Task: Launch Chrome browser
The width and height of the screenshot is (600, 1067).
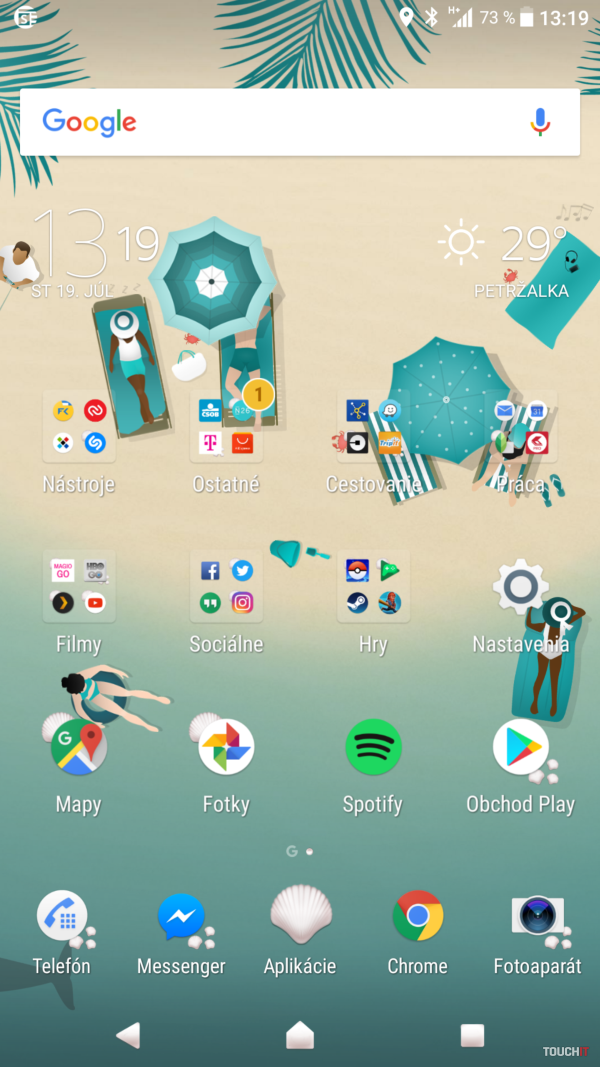Action: click(418, 916)
